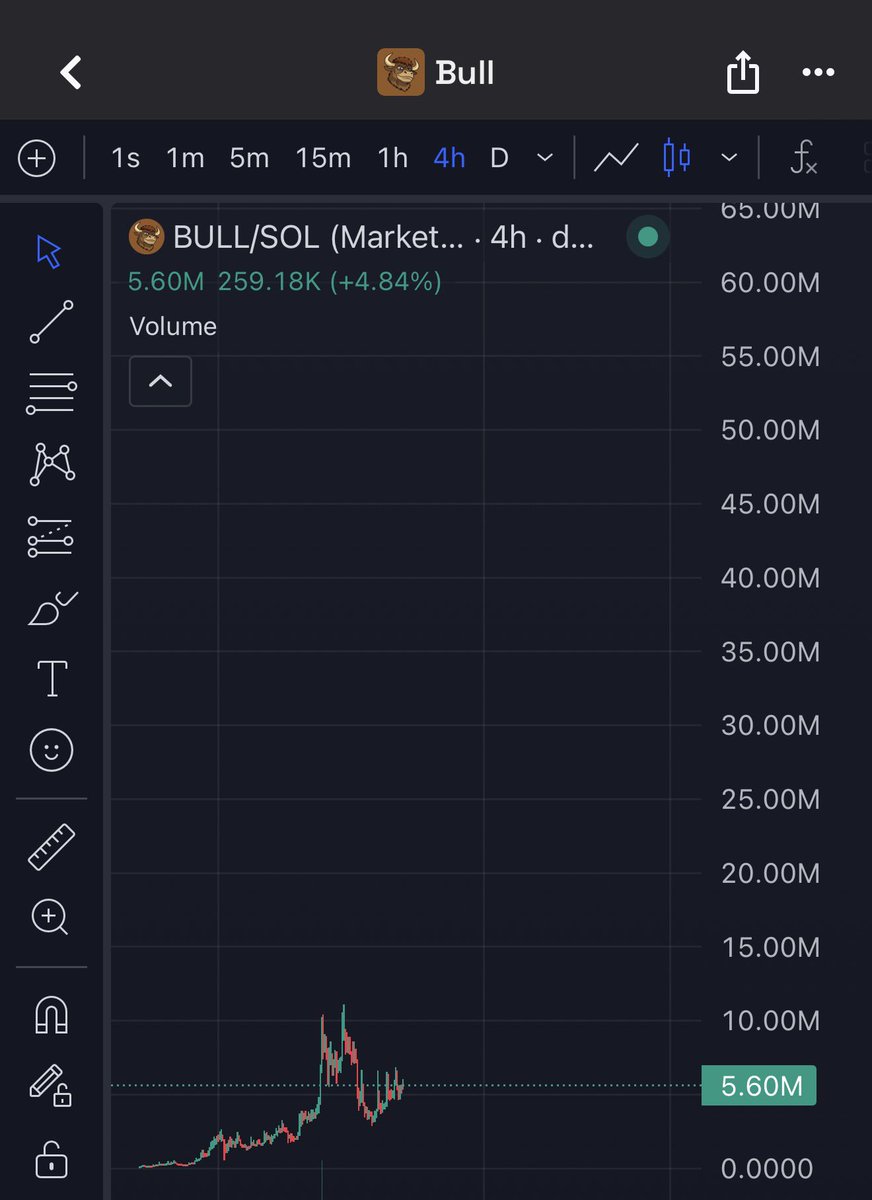The image size is (872, 1200).
Task: Activate the ruler measure tool
Action: click(x=51, y=846)
